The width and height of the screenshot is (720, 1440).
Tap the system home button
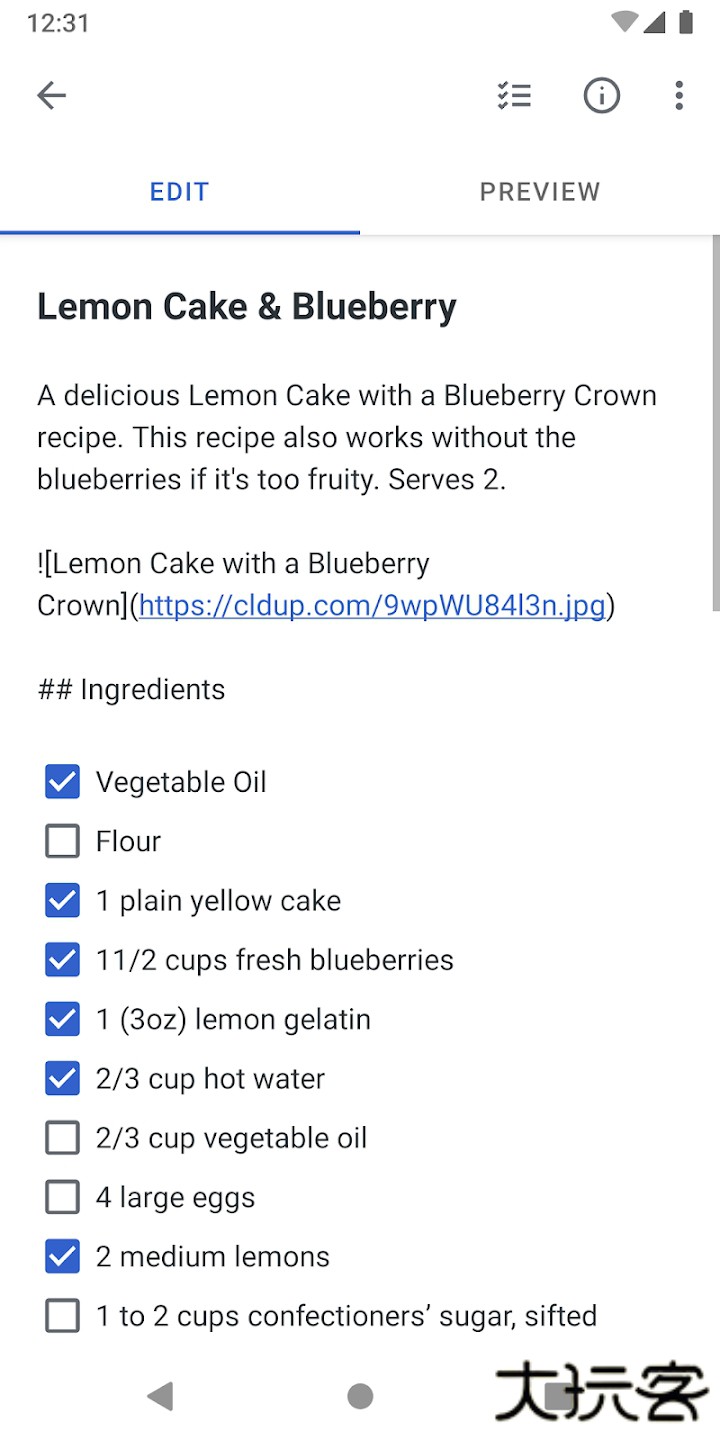click(x=360, y=1396)
